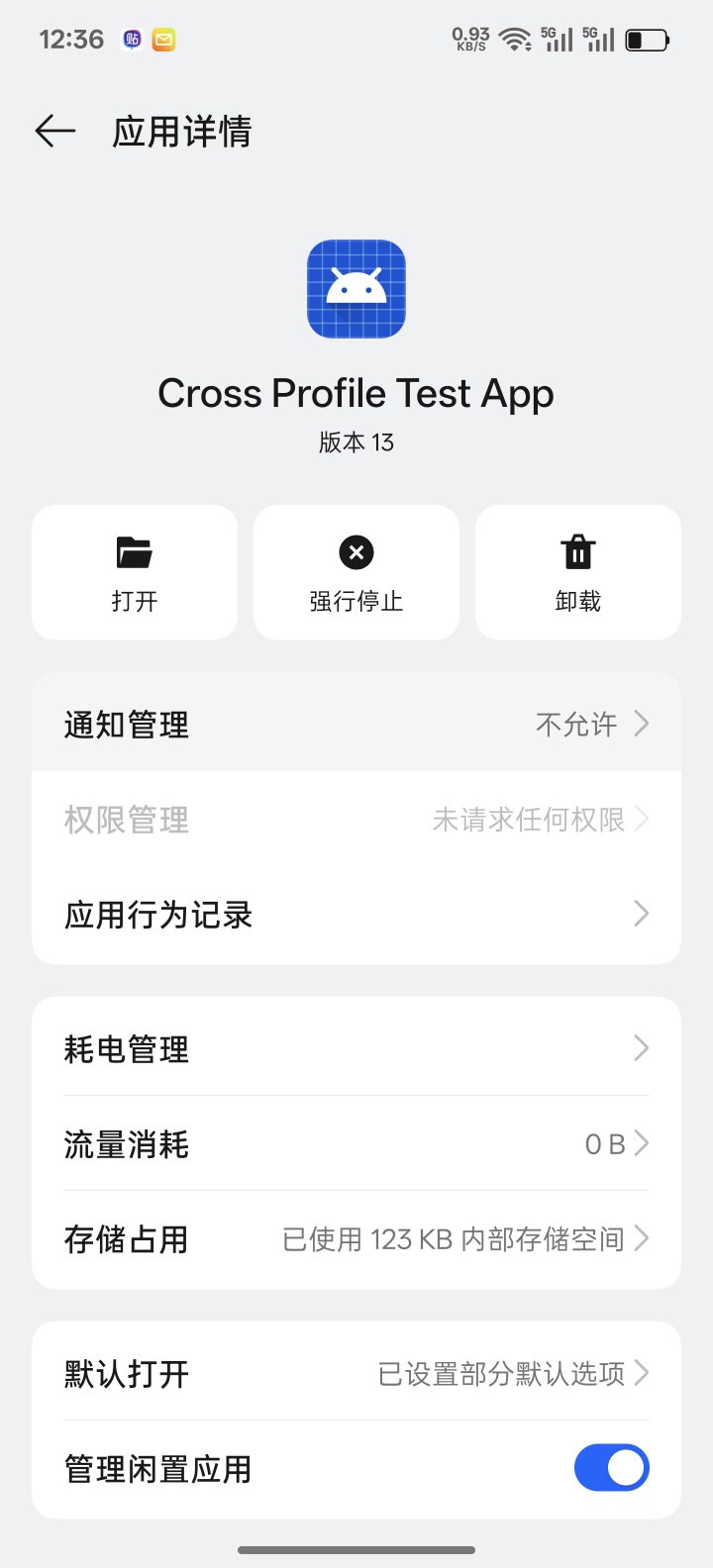Force stop the app with 强行停止
The width and height of the screenshot is (713, 1568).
tap(356, 572)
